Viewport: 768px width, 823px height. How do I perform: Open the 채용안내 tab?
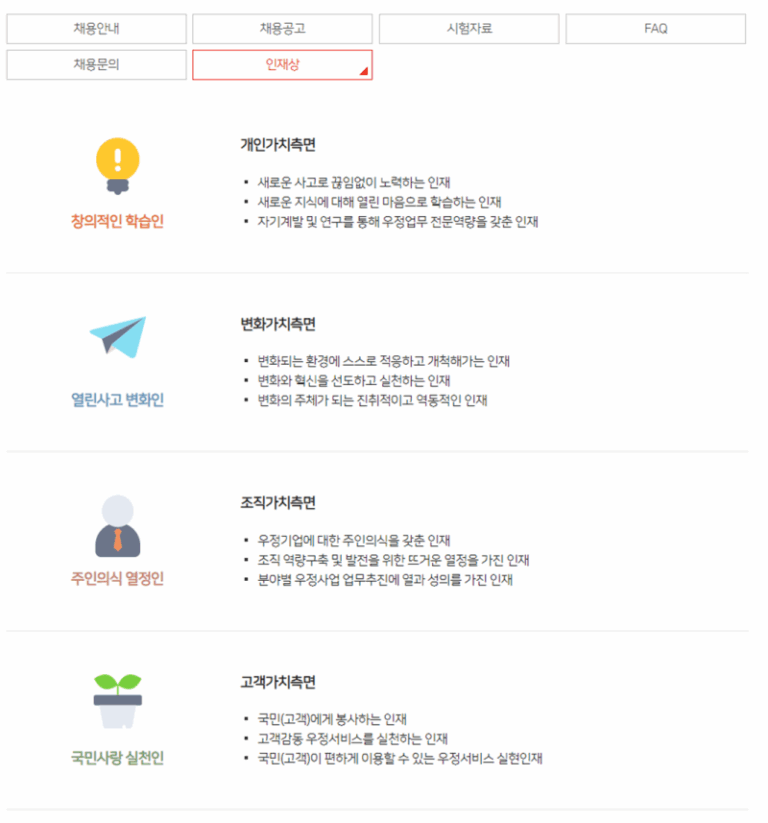tap(96, 29)
